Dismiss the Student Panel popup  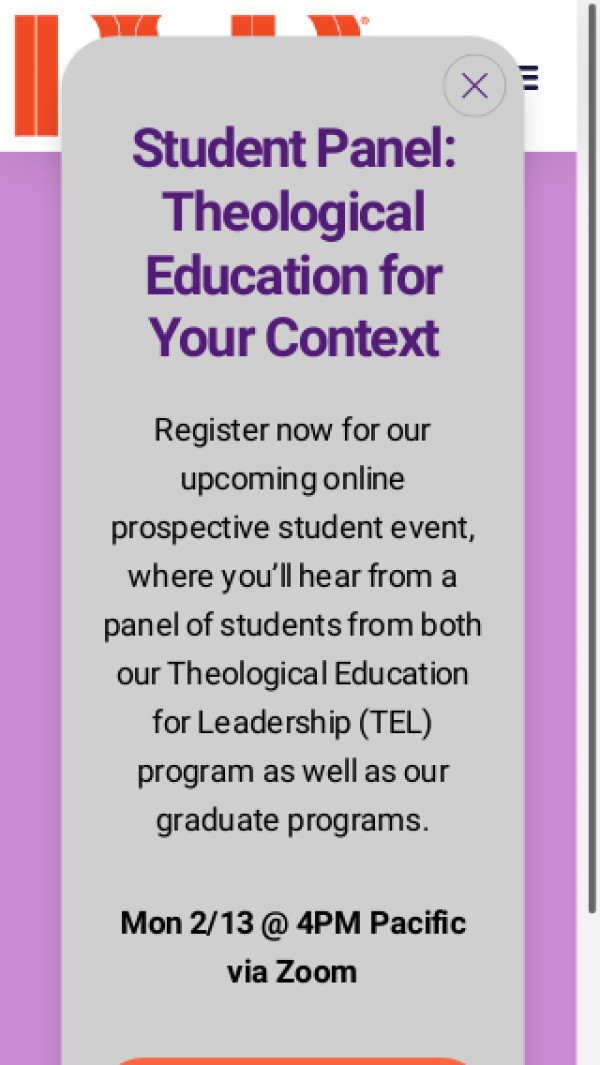(x=474, y=86)
